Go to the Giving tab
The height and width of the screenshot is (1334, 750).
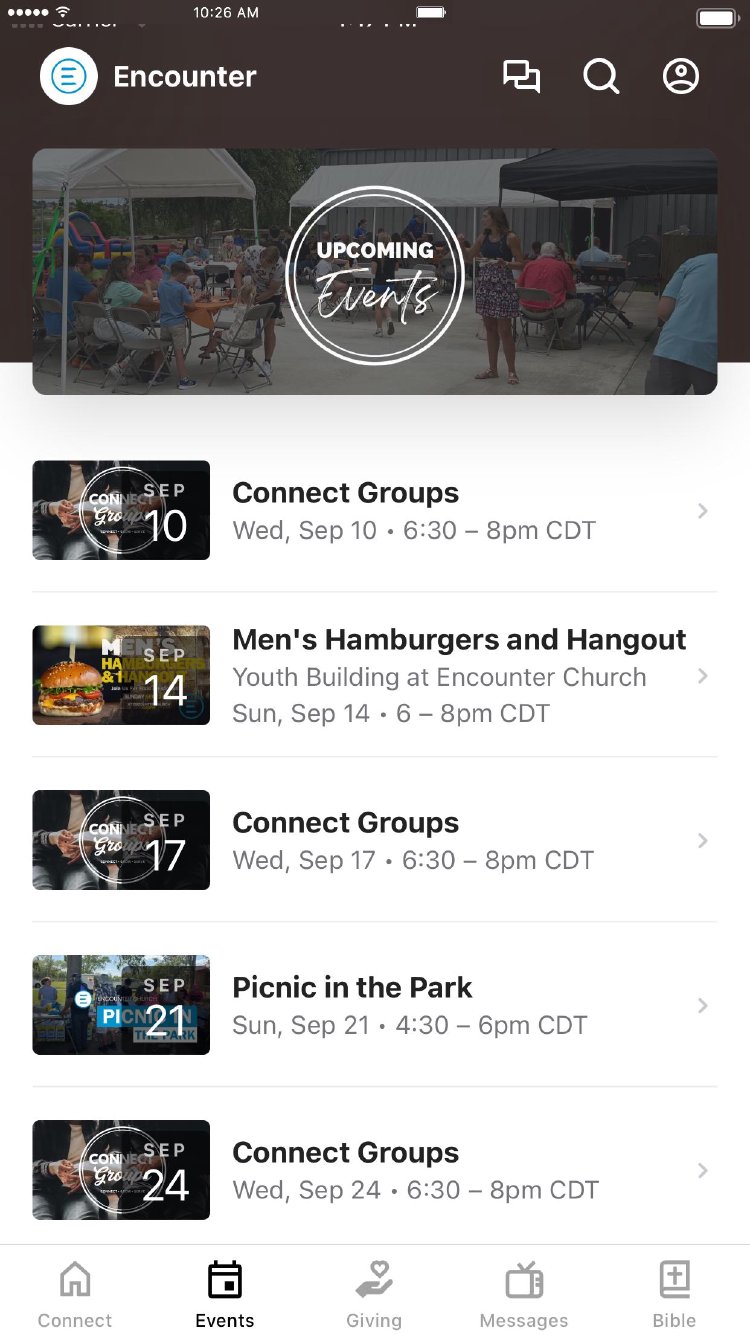pyautogui.click(x=374, y=1294)
